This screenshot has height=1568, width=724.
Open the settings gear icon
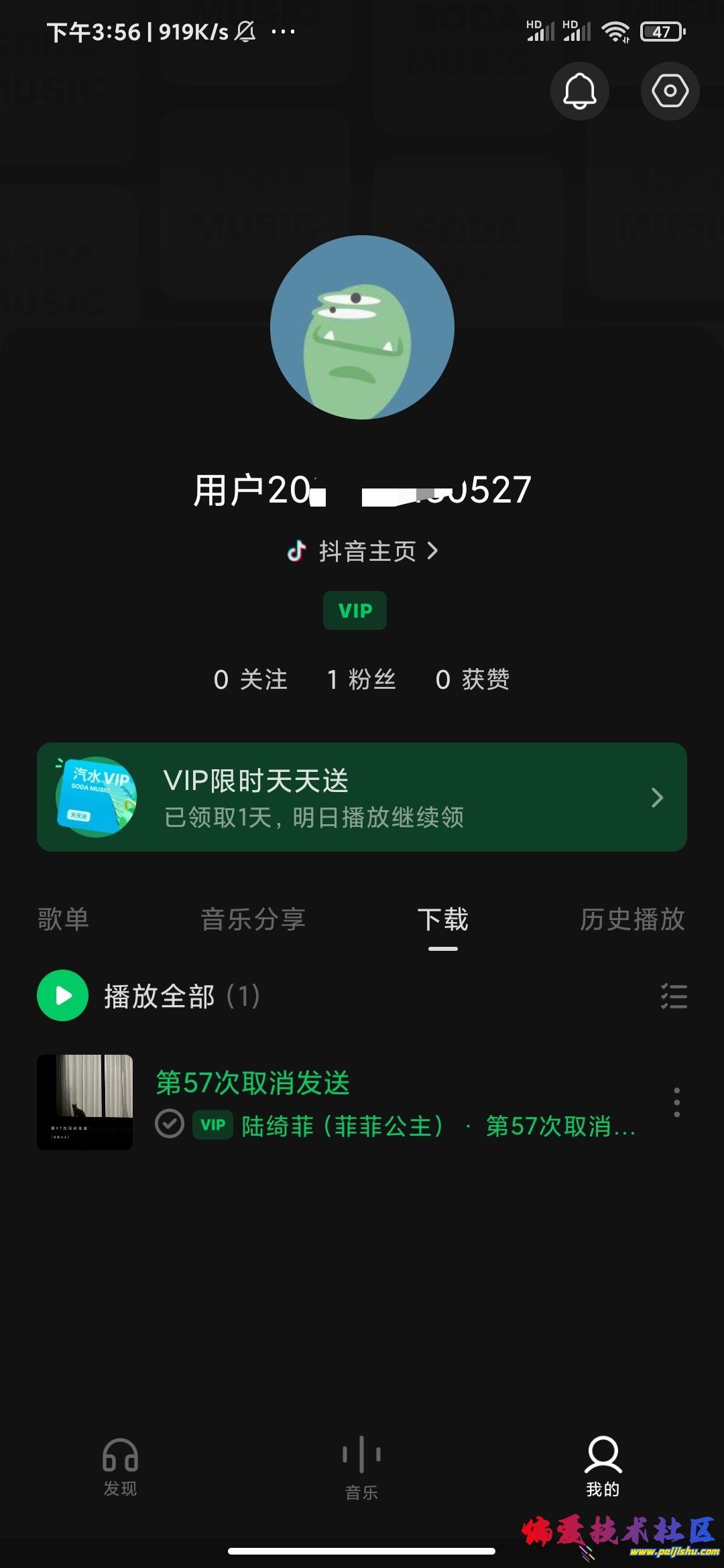point(670,92)
